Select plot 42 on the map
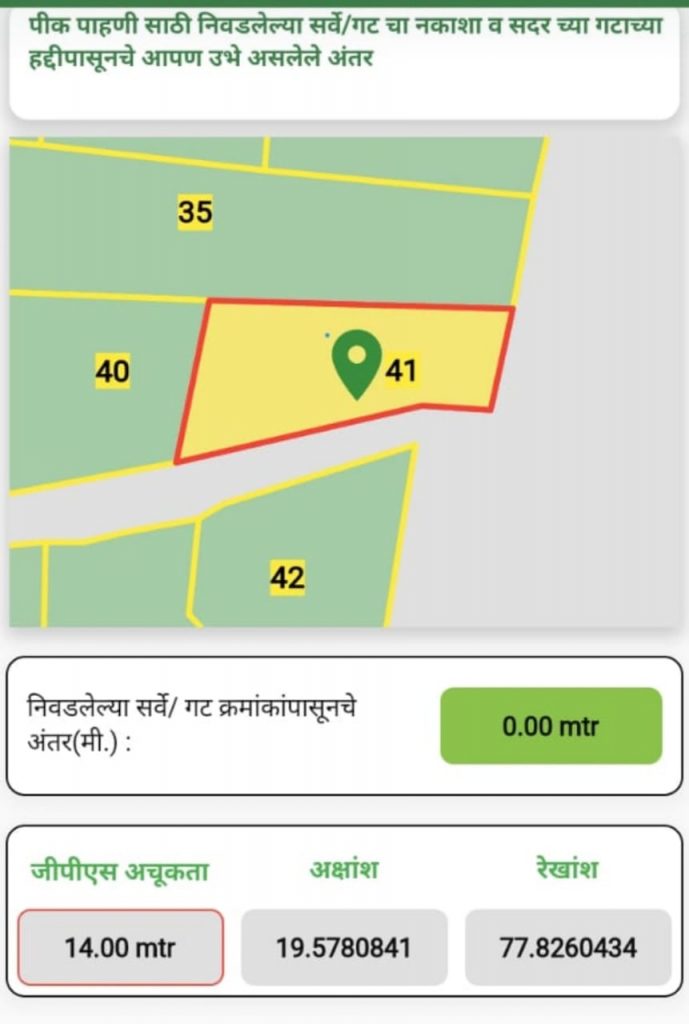This screenshot has height=1024, width=689. [x=287, y=577]
